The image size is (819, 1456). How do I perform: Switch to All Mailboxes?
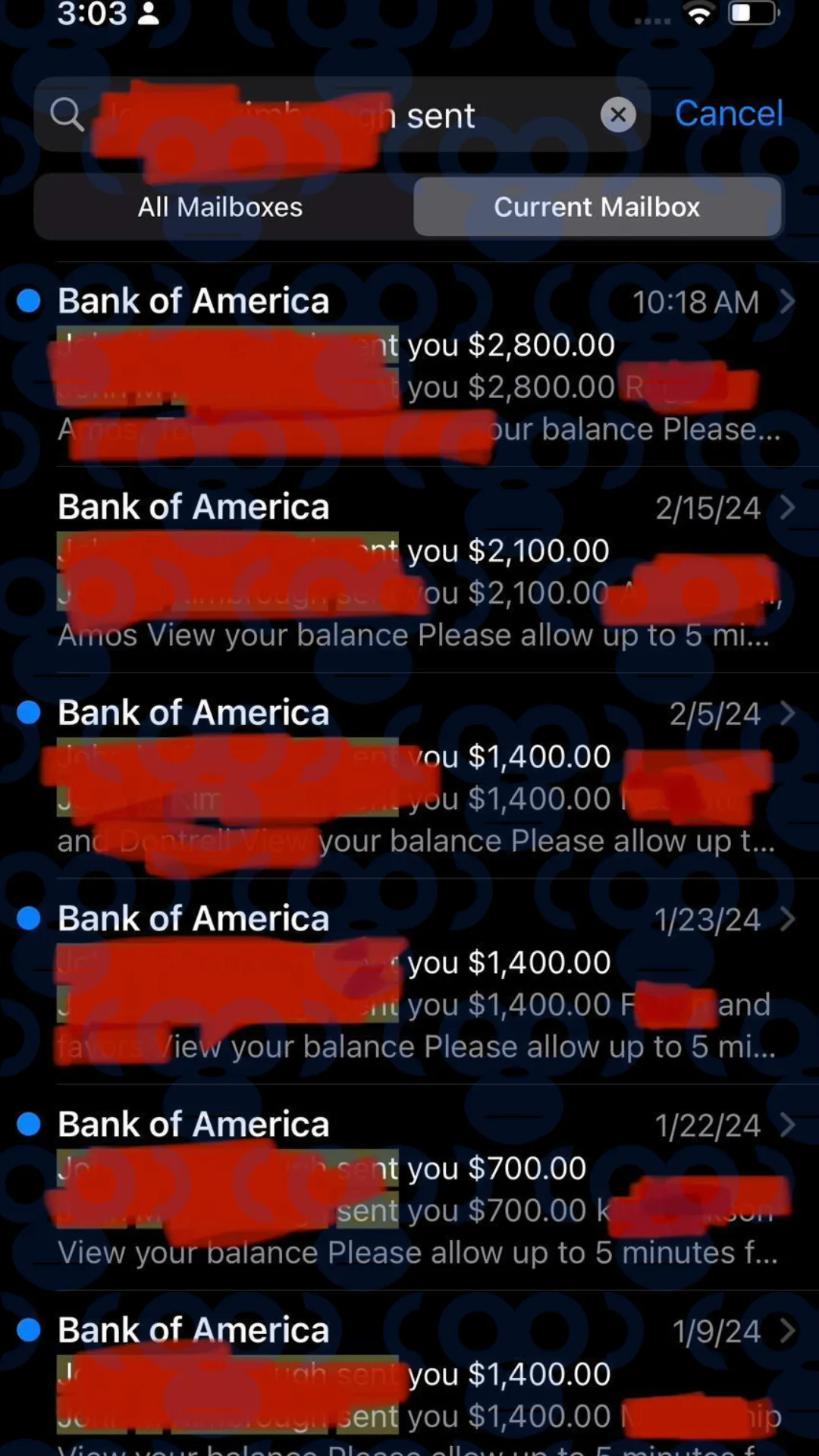coord(221,207)
